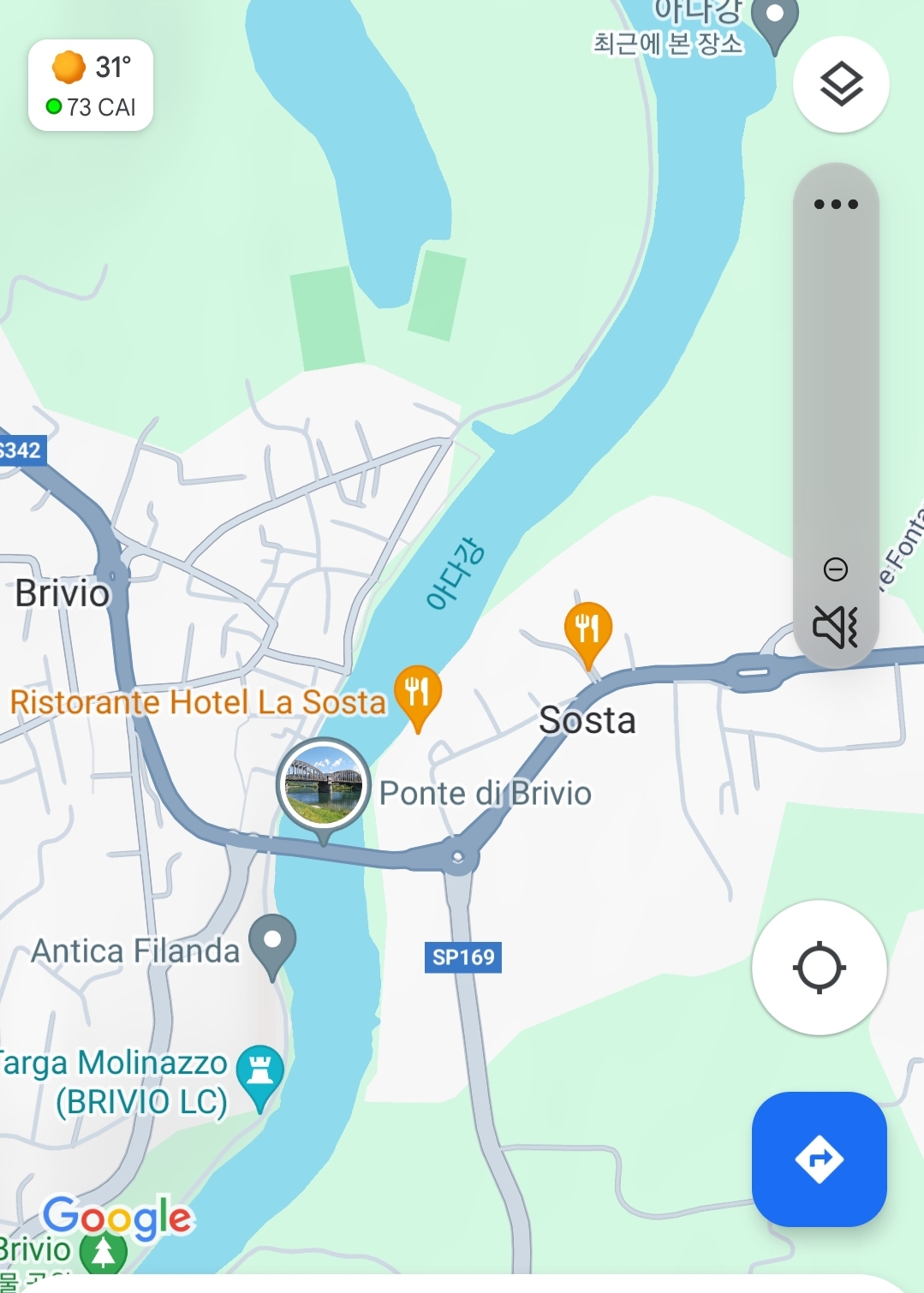Toggle the muted speaker icon

pyautogui.click(x=835, y=627)
